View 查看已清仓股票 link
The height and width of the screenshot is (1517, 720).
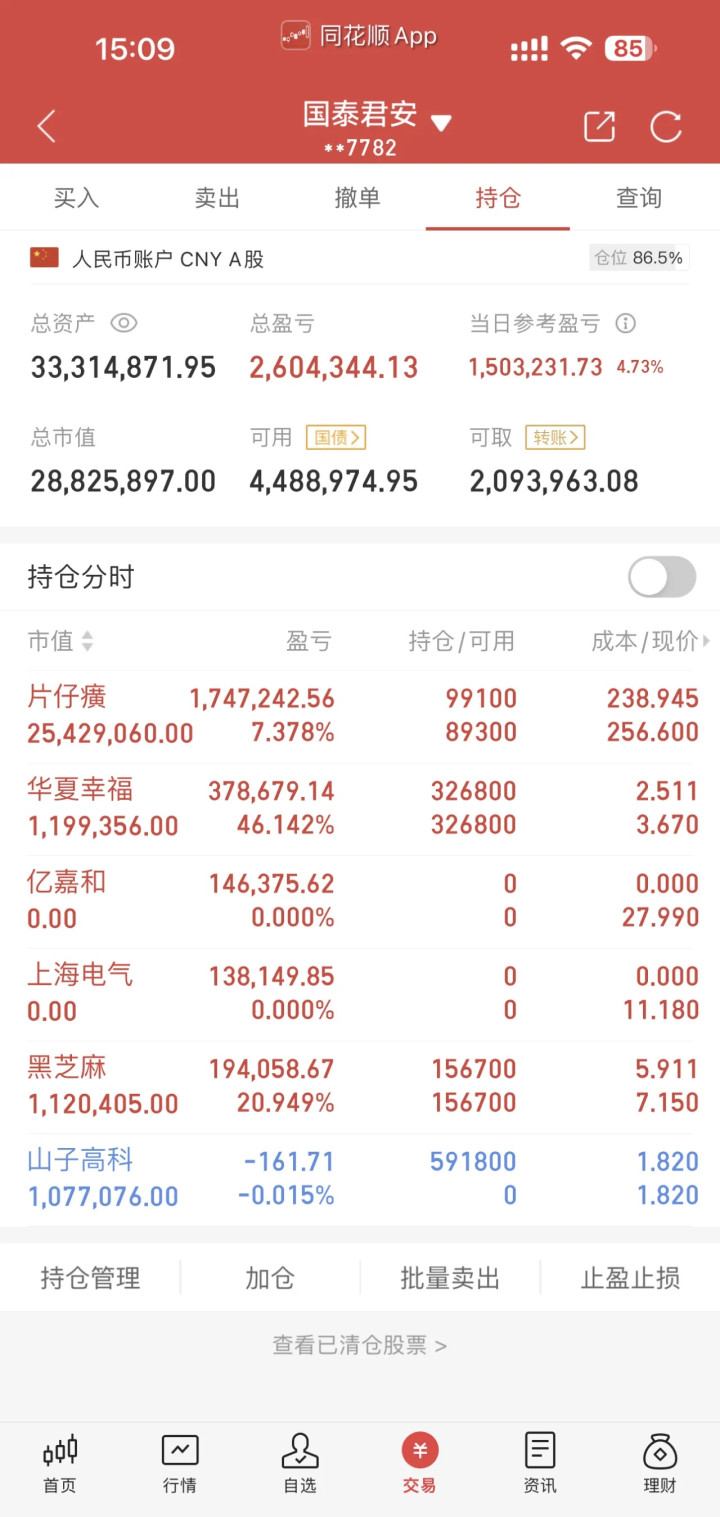pyautogui.click(x=360, y=1345)
